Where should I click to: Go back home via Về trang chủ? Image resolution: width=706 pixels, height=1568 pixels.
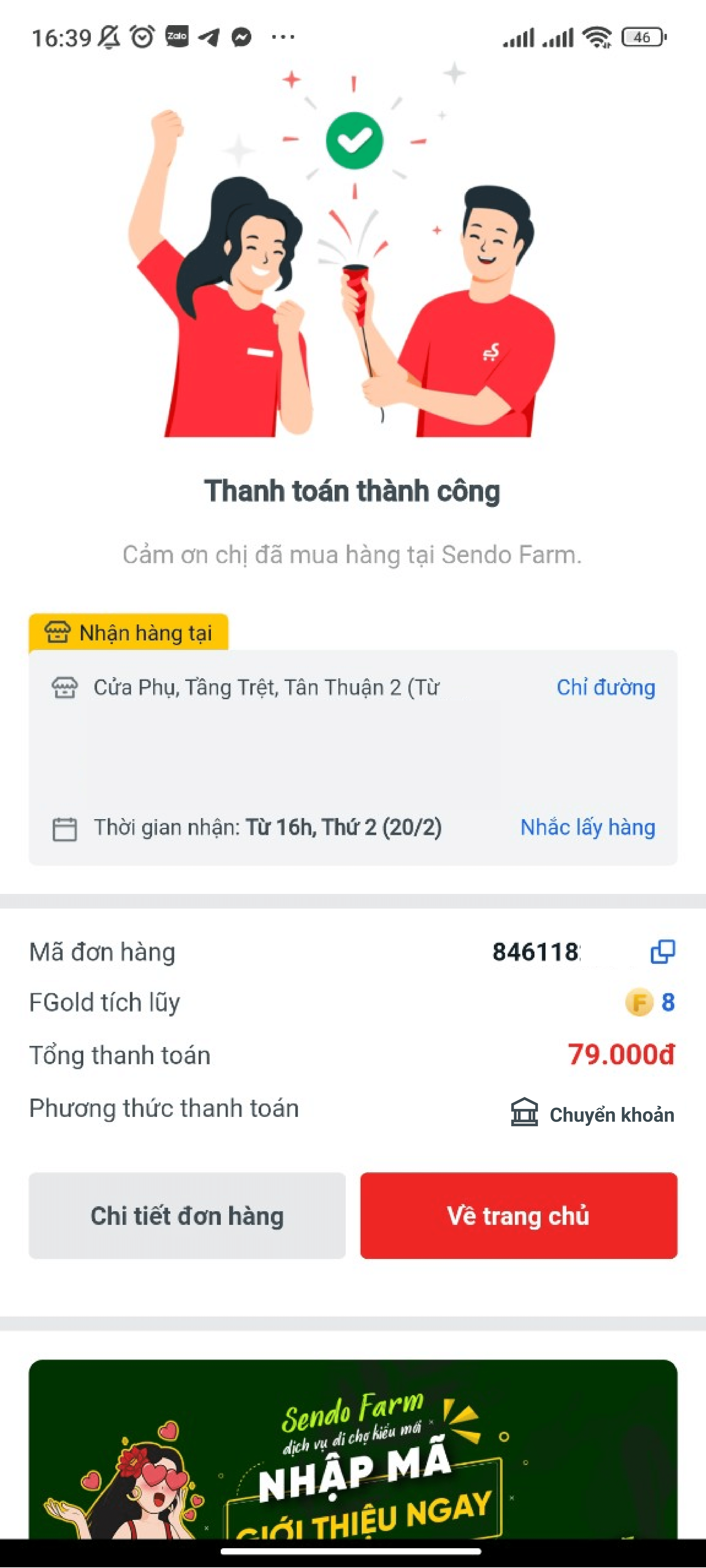tap(518, 1215)
